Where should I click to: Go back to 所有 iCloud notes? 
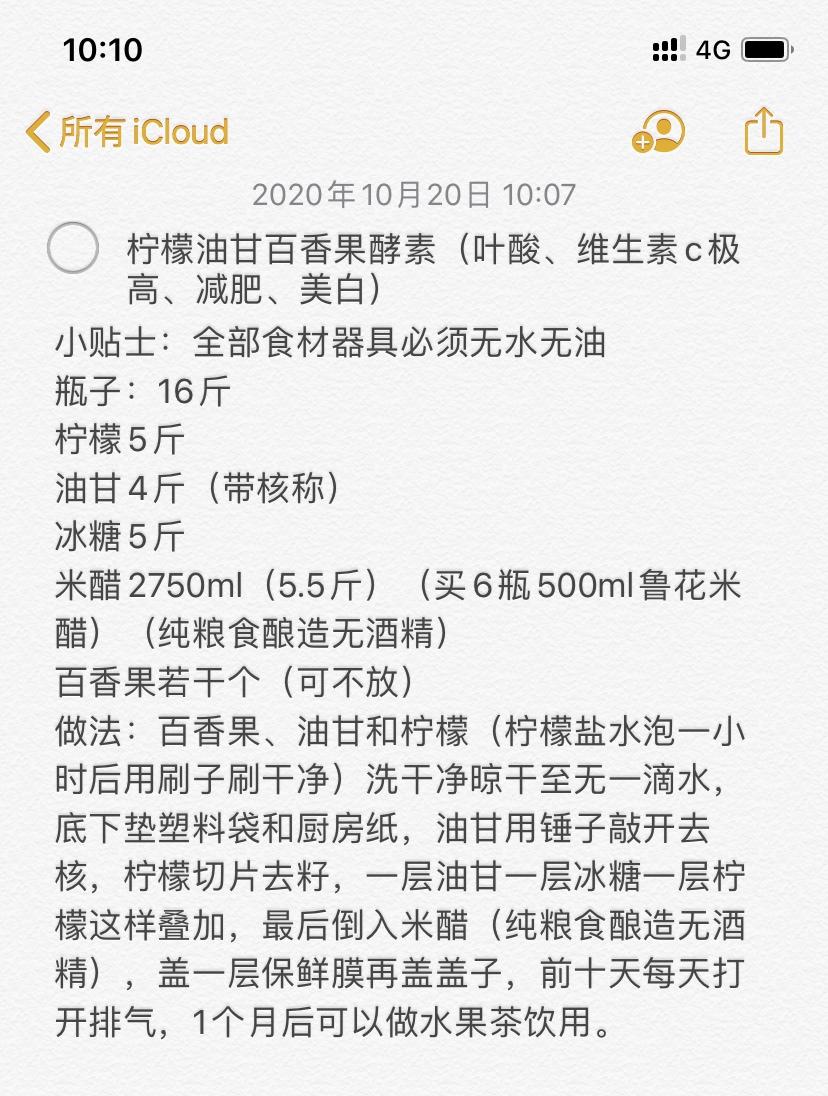click(128, 132)
